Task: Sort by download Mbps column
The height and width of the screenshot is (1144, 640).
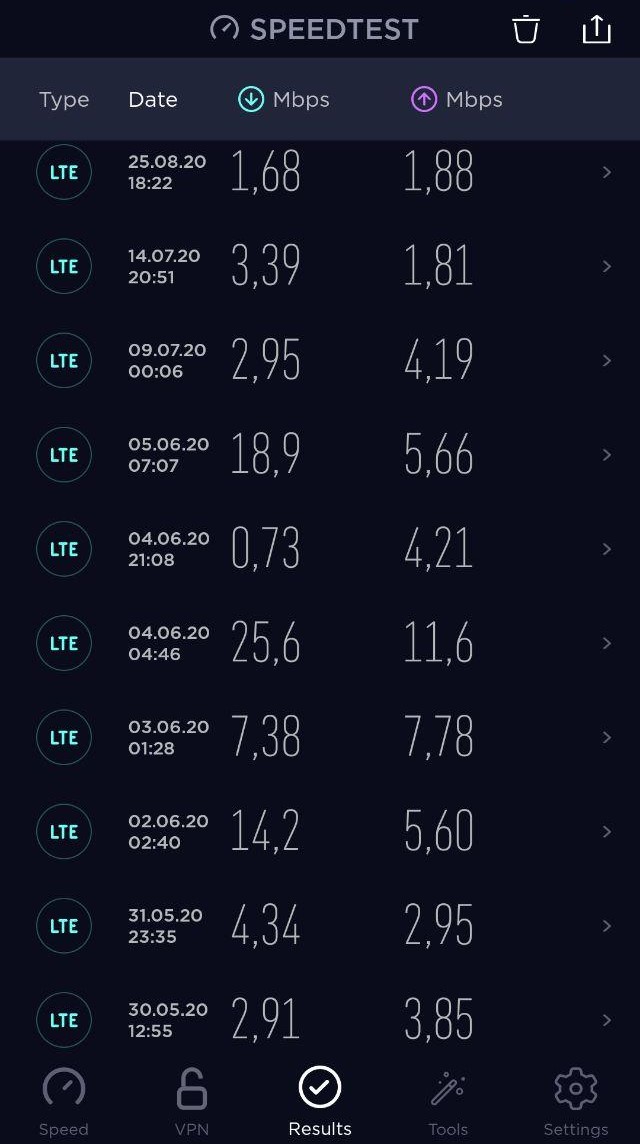Action: click(283, 99)
